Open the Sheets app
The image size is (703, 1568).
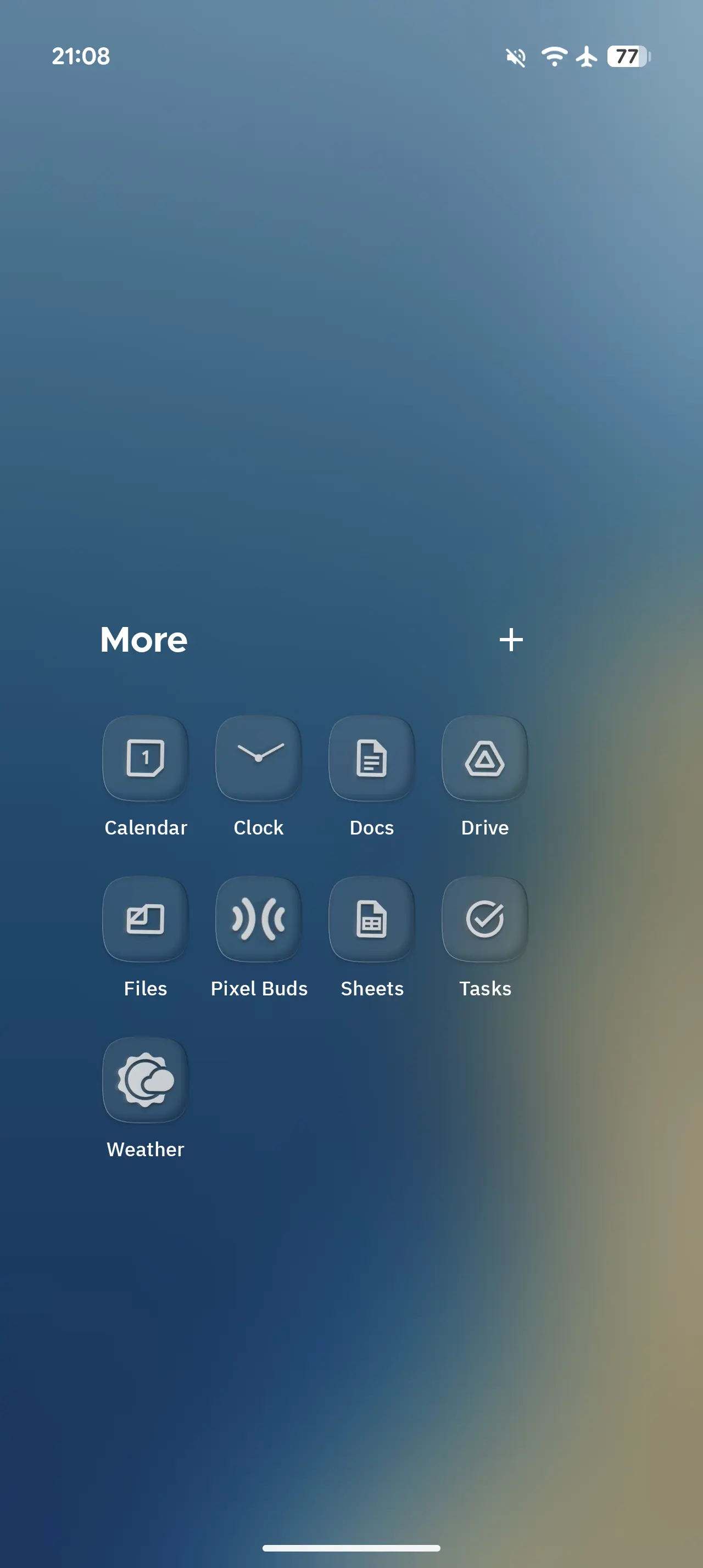pyautogui.click(x=371, y=919)
